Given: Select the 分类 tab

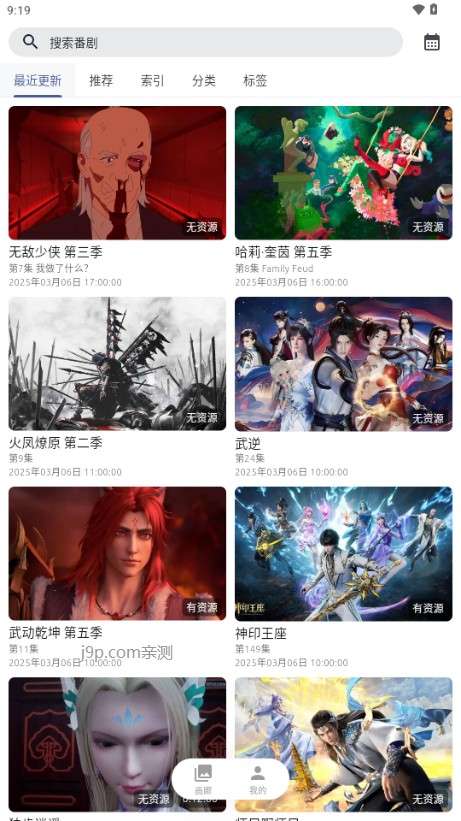Looking at the screenshot, I should click(204, 81).
